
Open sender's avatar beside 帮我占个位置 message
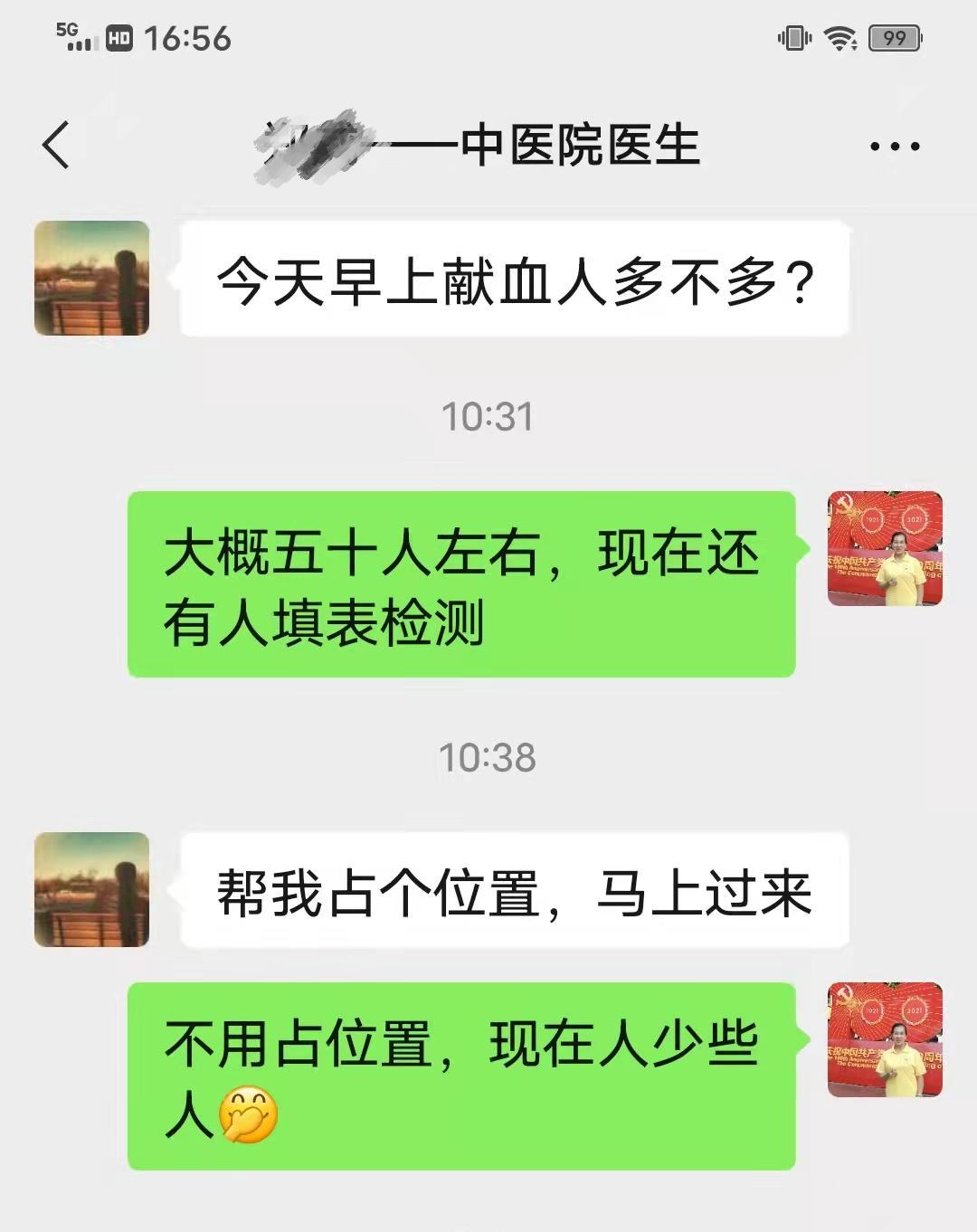click(x=91, y=889)
